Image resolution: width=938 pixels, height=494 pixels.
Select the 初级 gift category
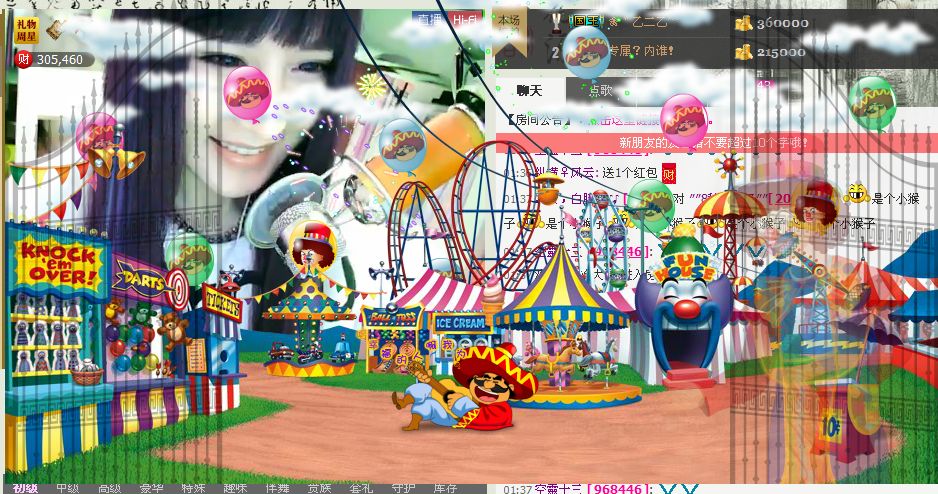pos(25,488)
